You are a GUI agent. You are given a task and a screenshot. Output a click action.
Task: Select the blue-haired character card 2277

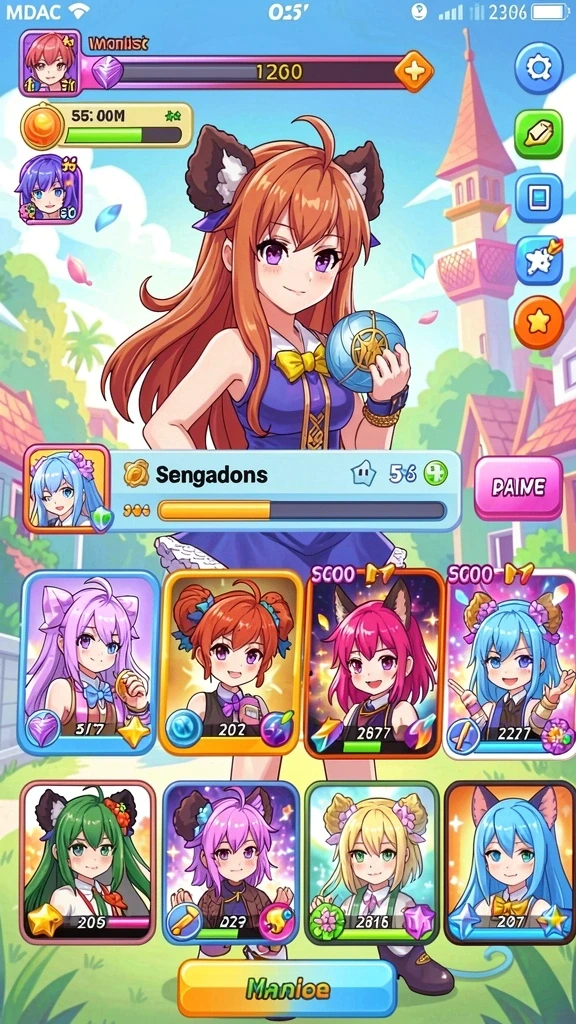[x=511, y=664]
